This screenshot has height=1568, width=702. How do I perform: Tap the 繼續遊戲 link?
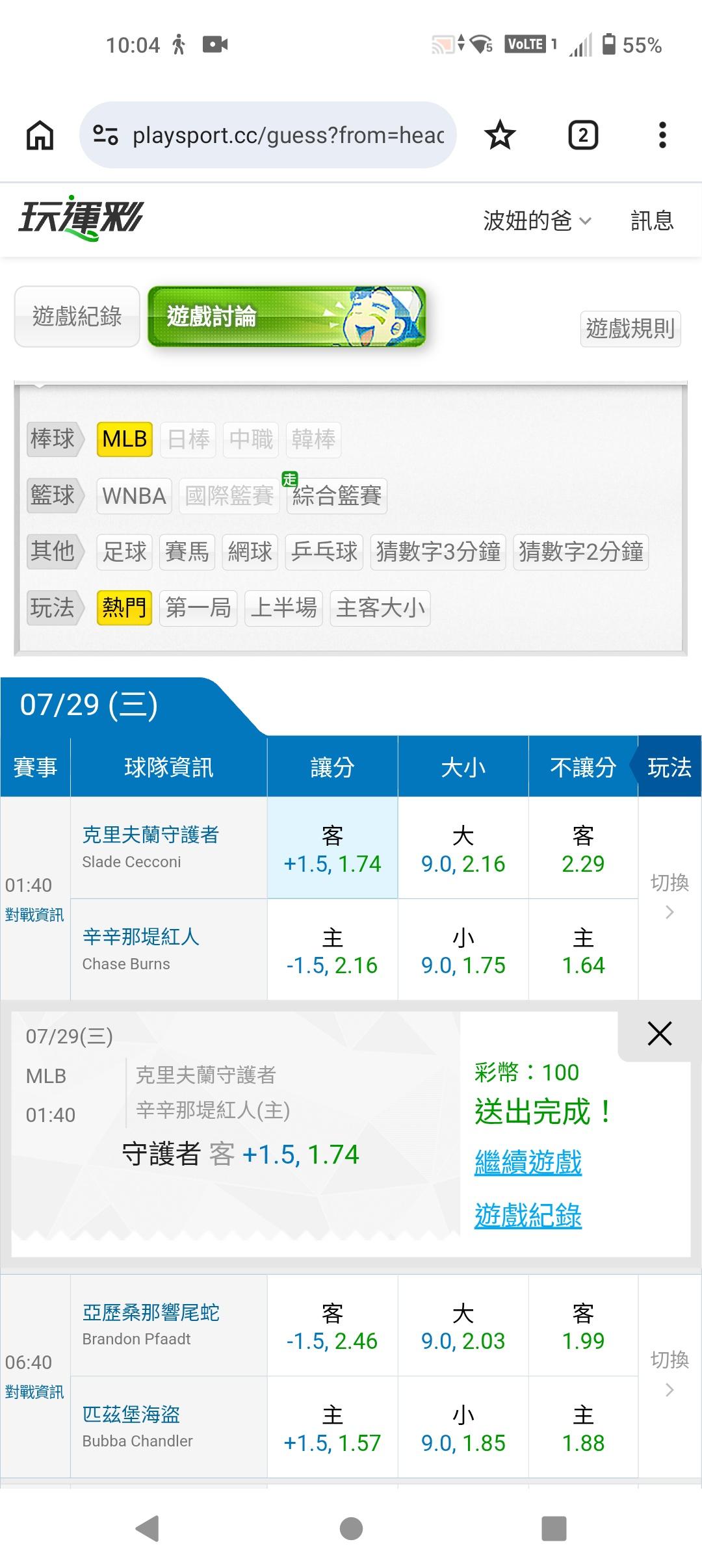528,1162
